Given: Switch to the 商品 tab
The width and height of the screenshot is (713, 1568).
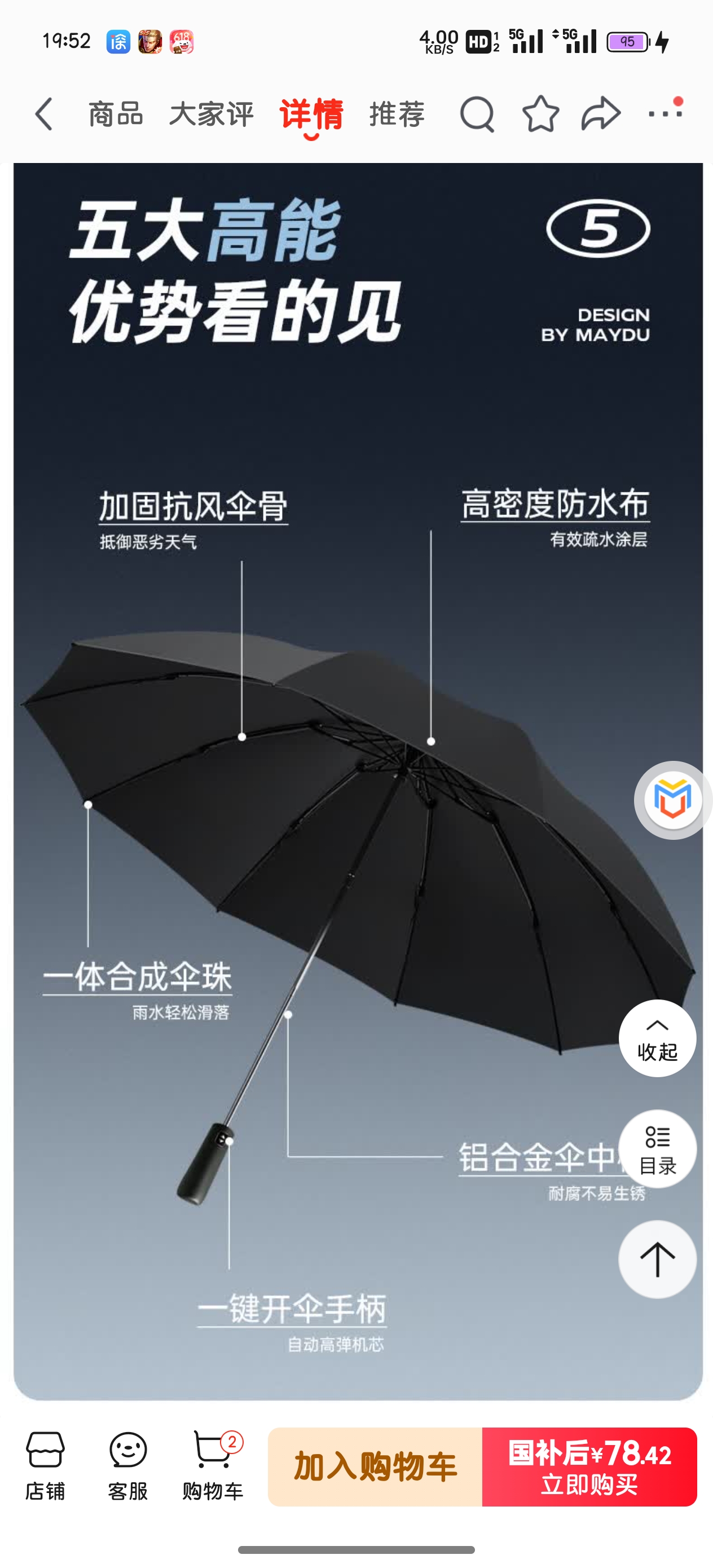Looking at the screenshot, I should (x=116, y=114).
